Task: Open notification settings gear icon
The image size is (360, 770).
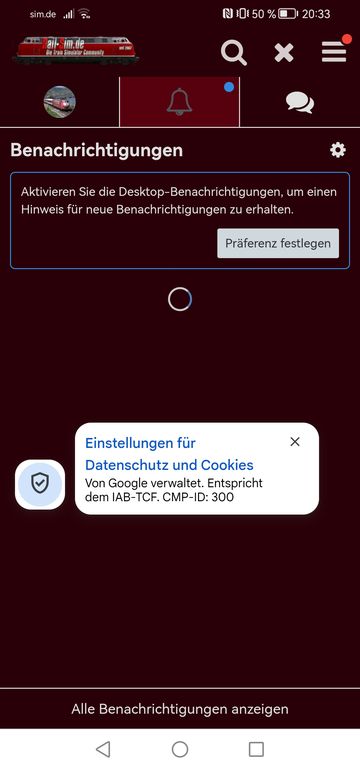Action: click(x=337, y=150)
